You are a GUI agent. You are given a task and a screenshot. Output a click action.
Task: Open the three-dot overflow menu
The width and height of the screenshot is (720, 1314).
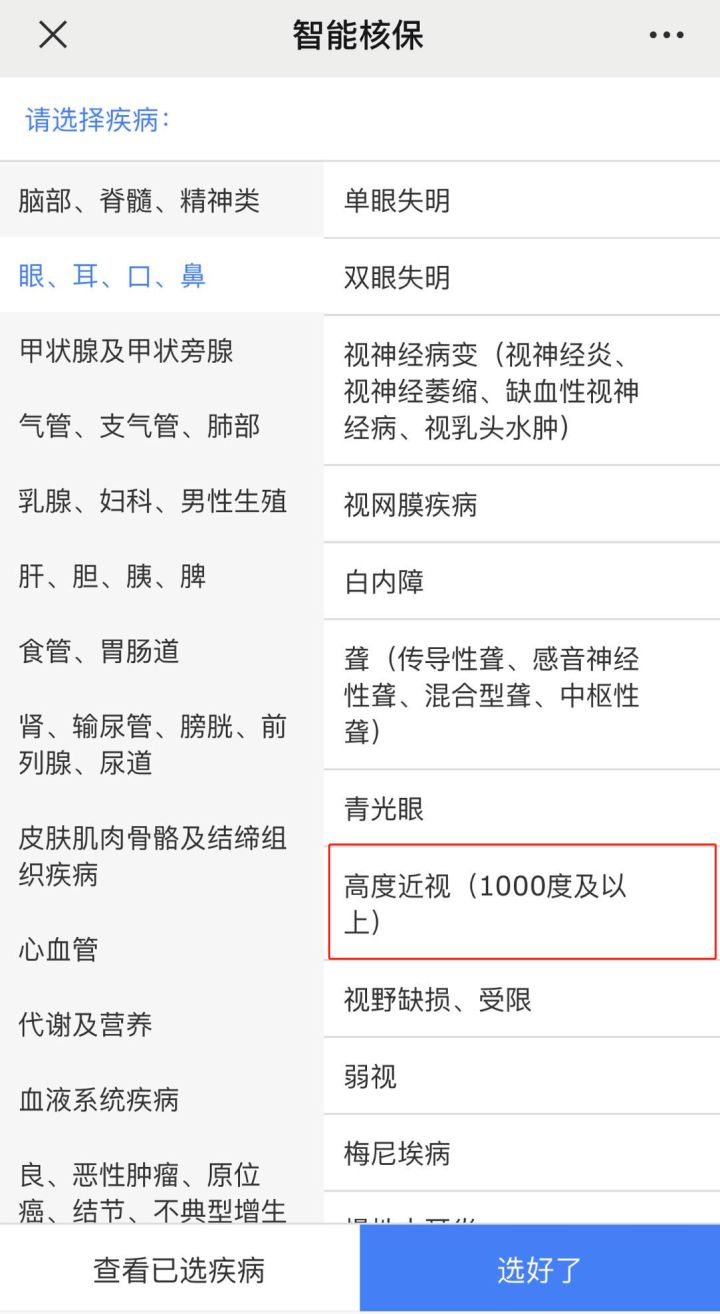(666, 35)
